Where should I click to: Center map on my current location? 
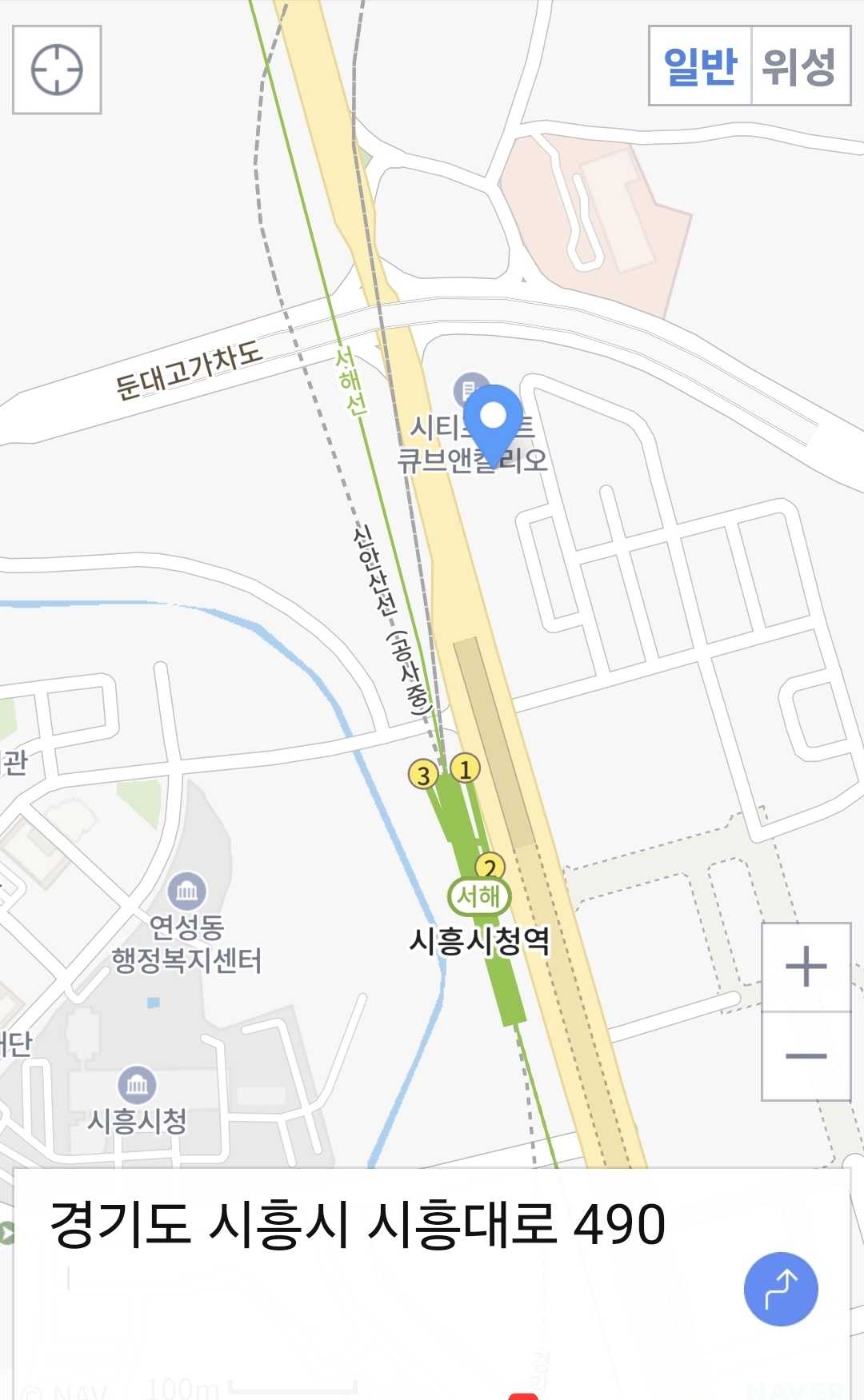click(x=57, y=70)
